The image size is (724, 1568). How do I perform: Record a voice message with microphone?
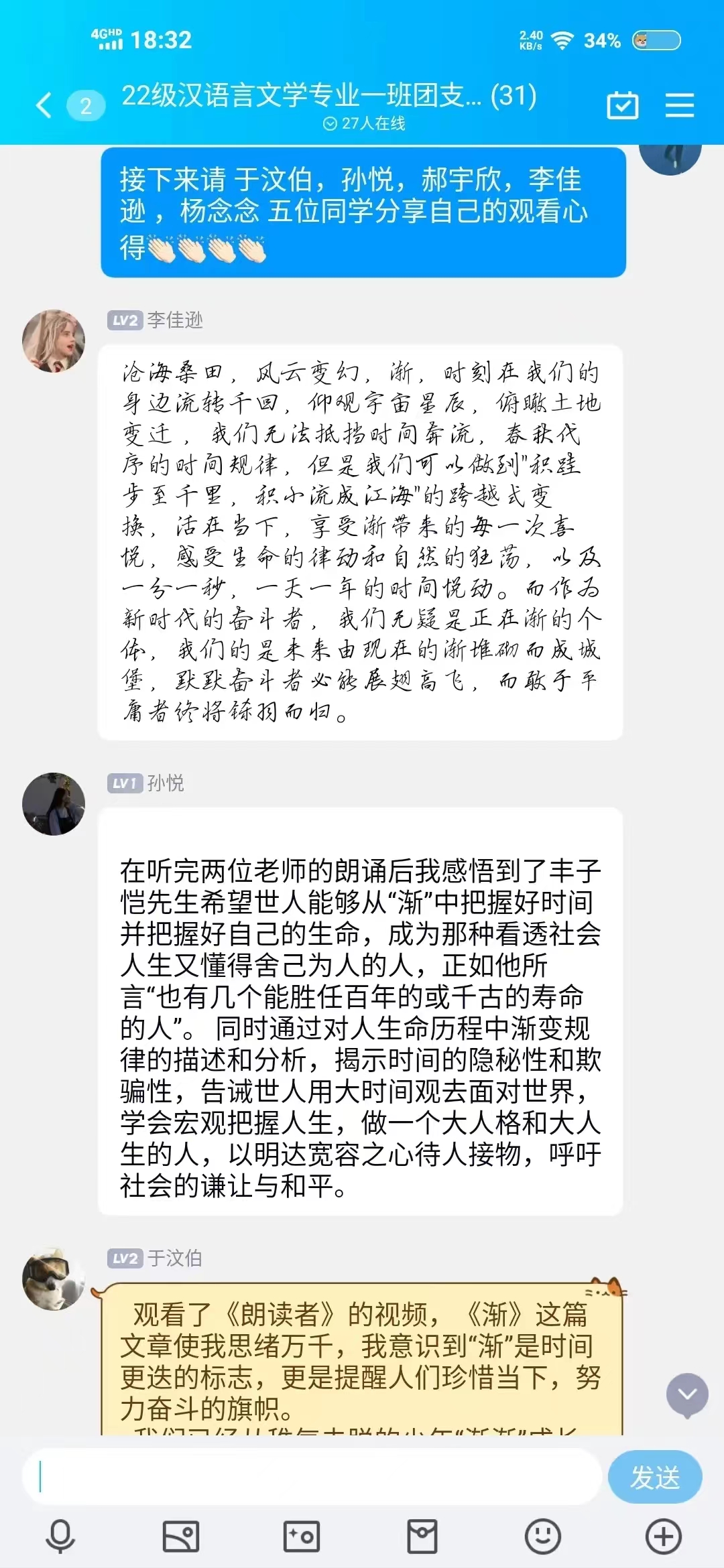(60, 1536)
